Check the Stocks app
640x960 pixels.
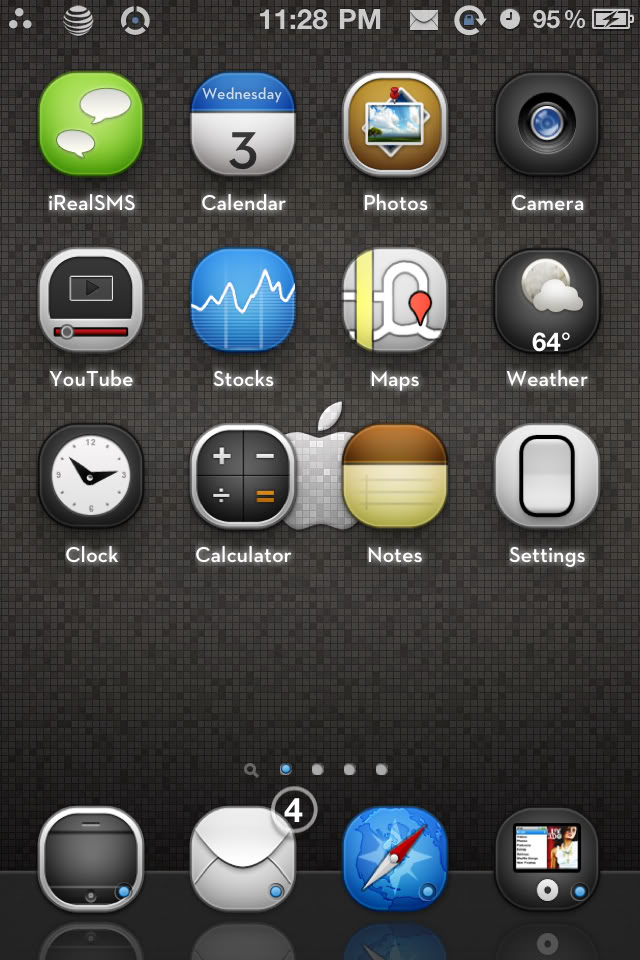point(243,301)
